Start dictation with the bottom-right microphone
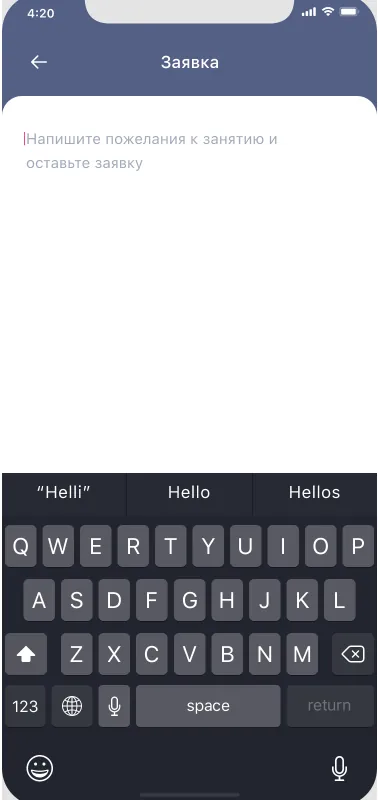Viewport: 378px width, 800px height. pos(339,768)
